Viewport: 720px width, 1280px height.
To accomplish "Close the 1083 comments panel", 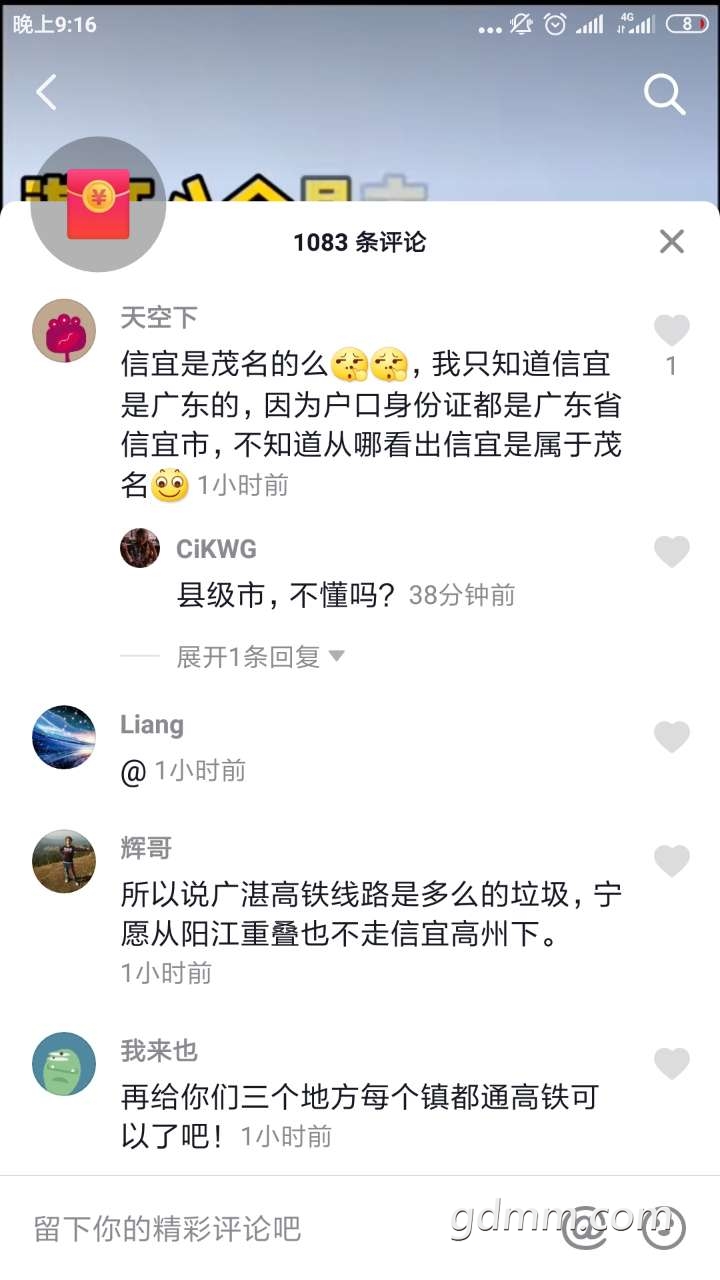I will [672, 241].
